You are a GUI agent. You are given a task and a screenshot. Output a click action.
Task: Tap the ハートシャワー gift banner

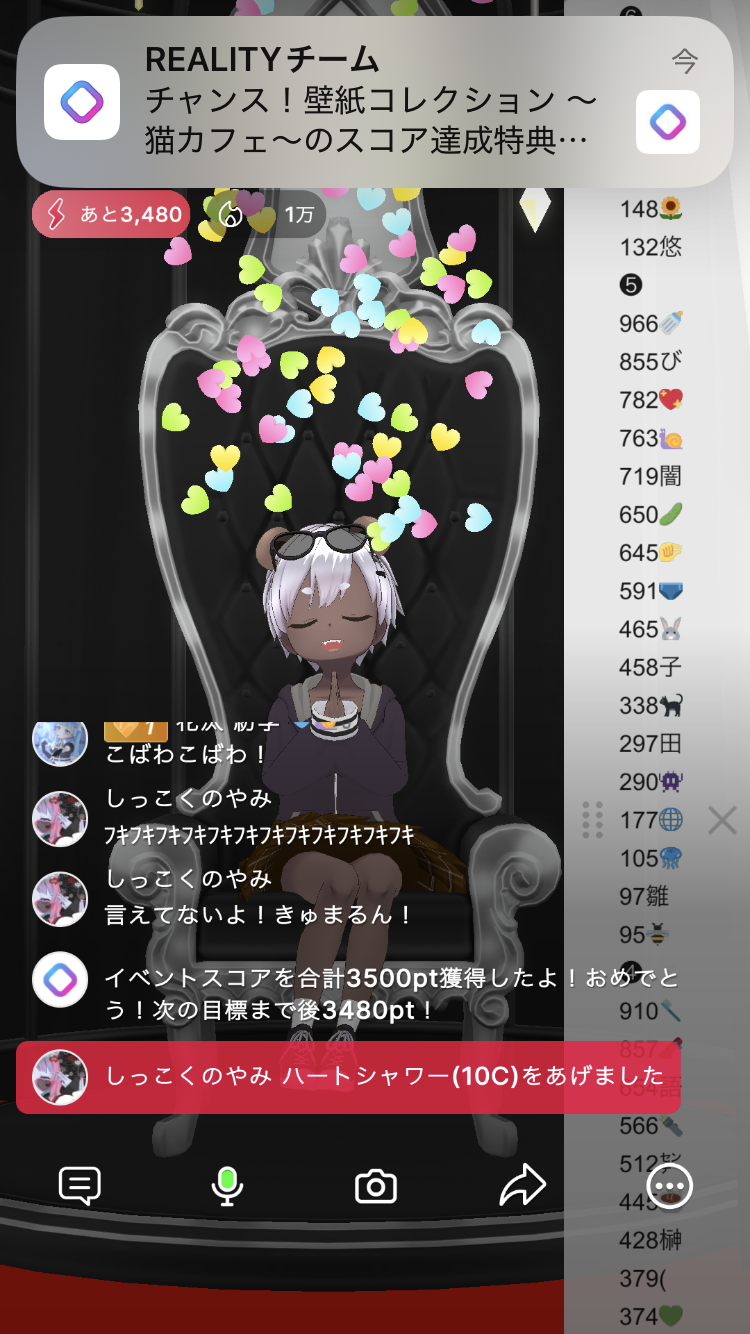[x=347, y=1076]
